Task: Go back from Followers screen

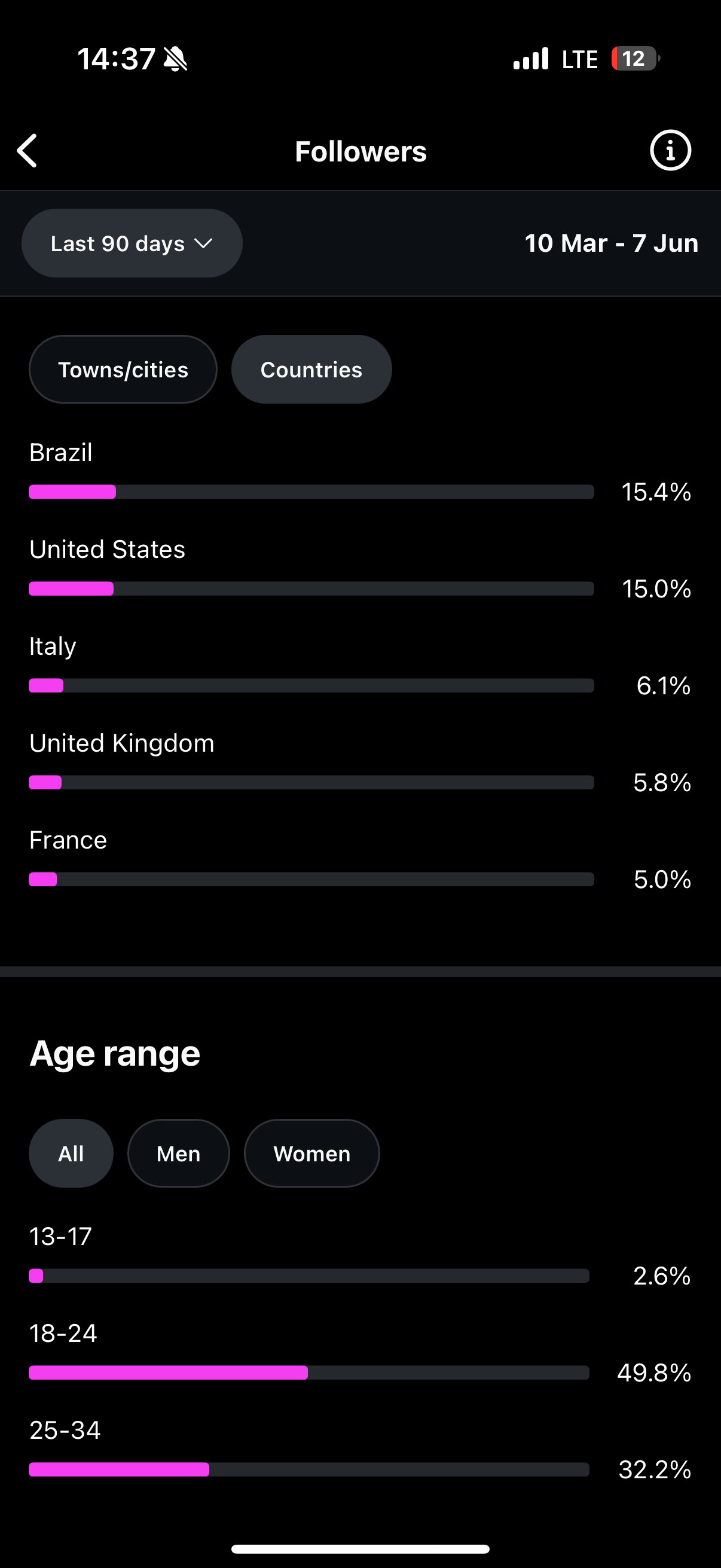Action: pos(28,151)
